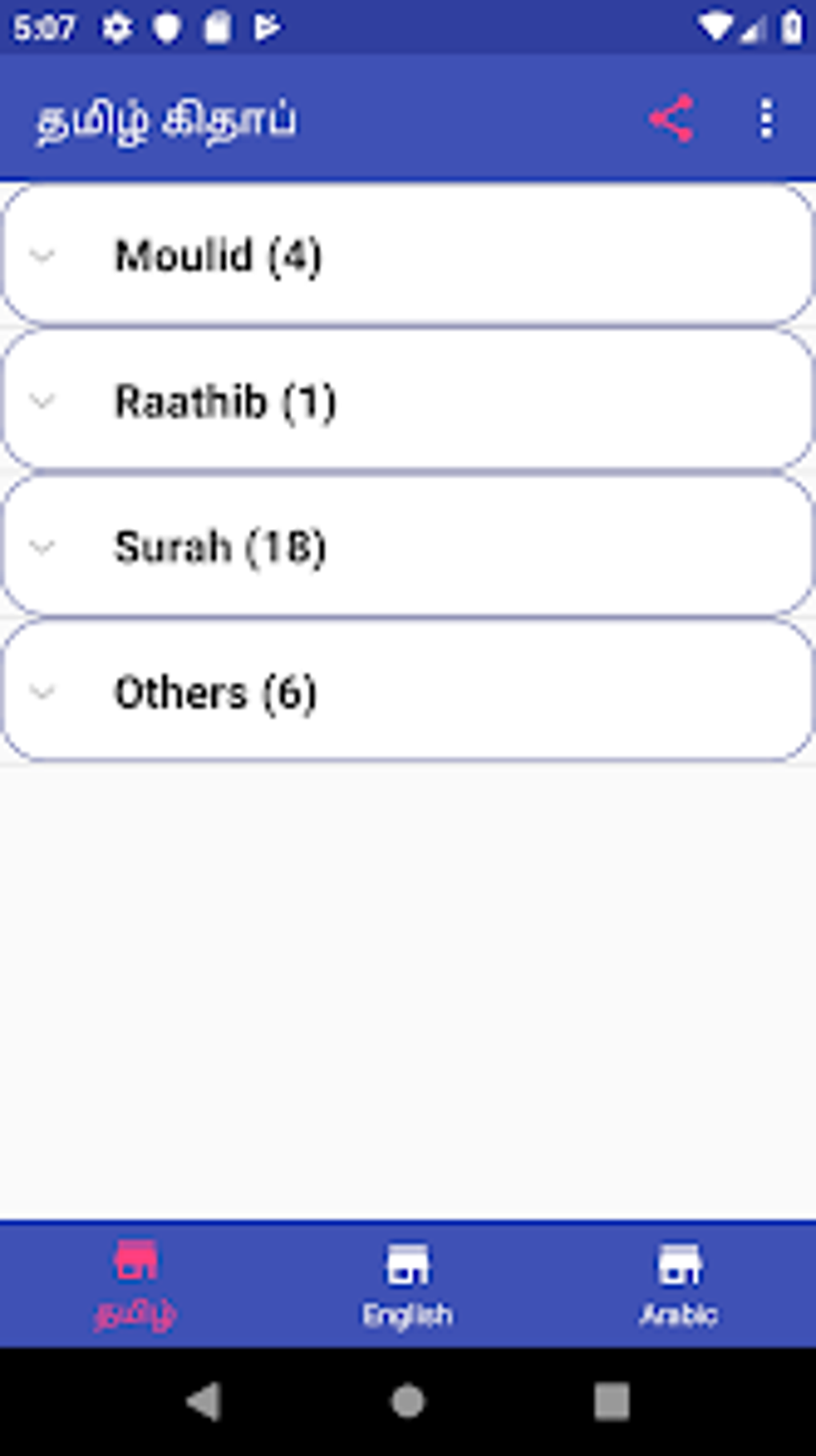The height and width of the screenshot is (1456, 816).
Task: Switch to the Arabic tab
Action: 678,1283
